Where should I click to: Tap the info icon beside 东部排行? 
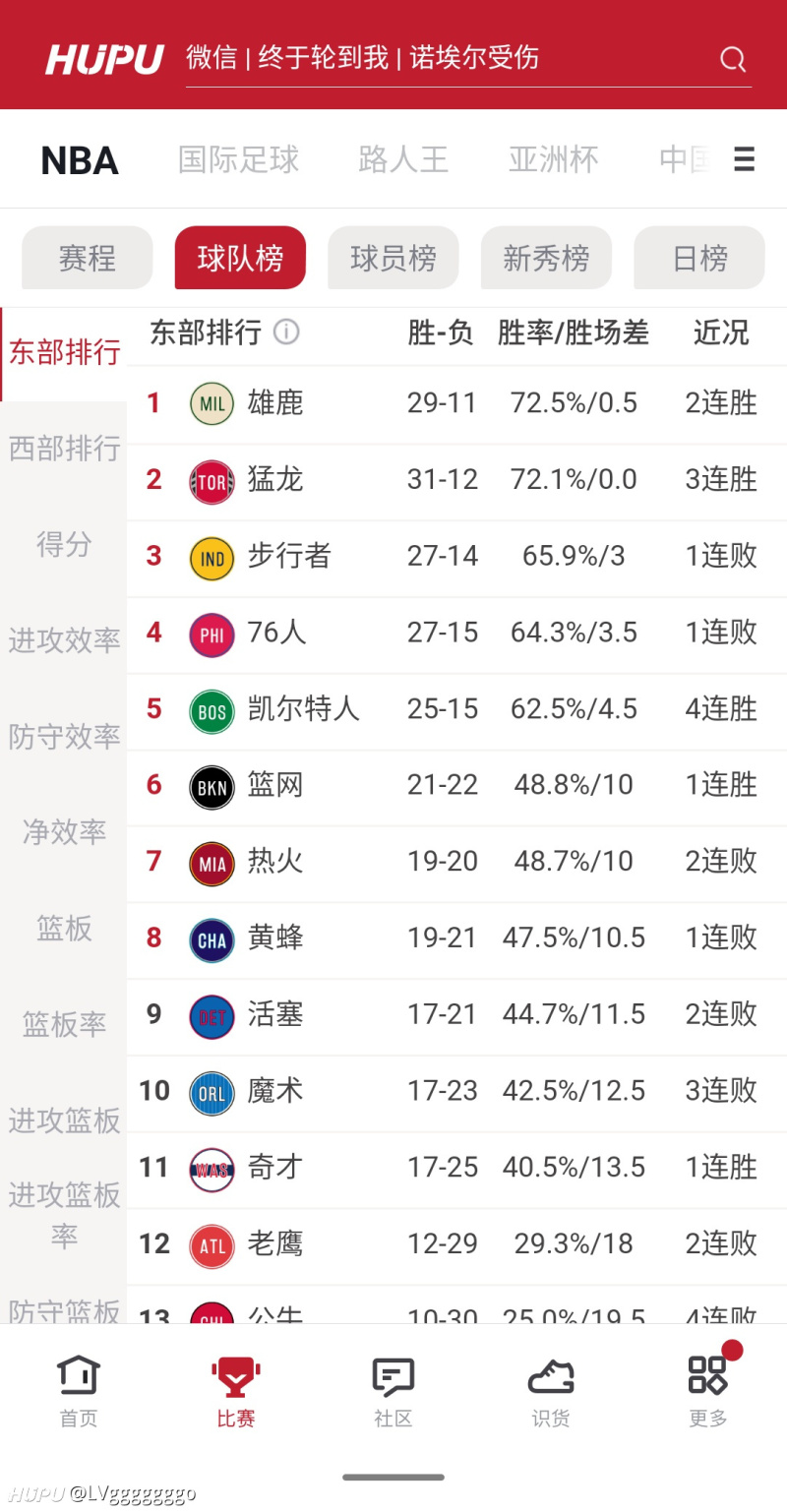click(286, 333)
